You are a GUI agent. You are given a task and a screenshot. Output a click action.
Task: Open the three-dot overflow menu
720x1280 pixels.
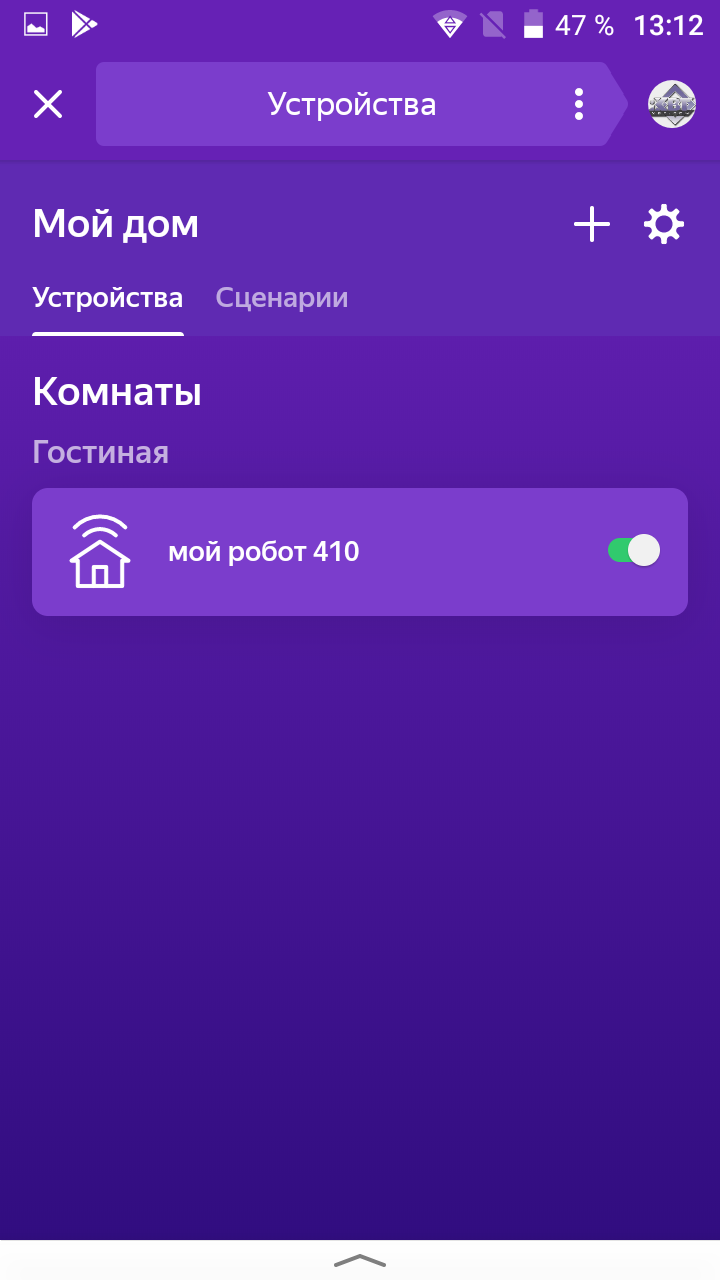point(578,104)
